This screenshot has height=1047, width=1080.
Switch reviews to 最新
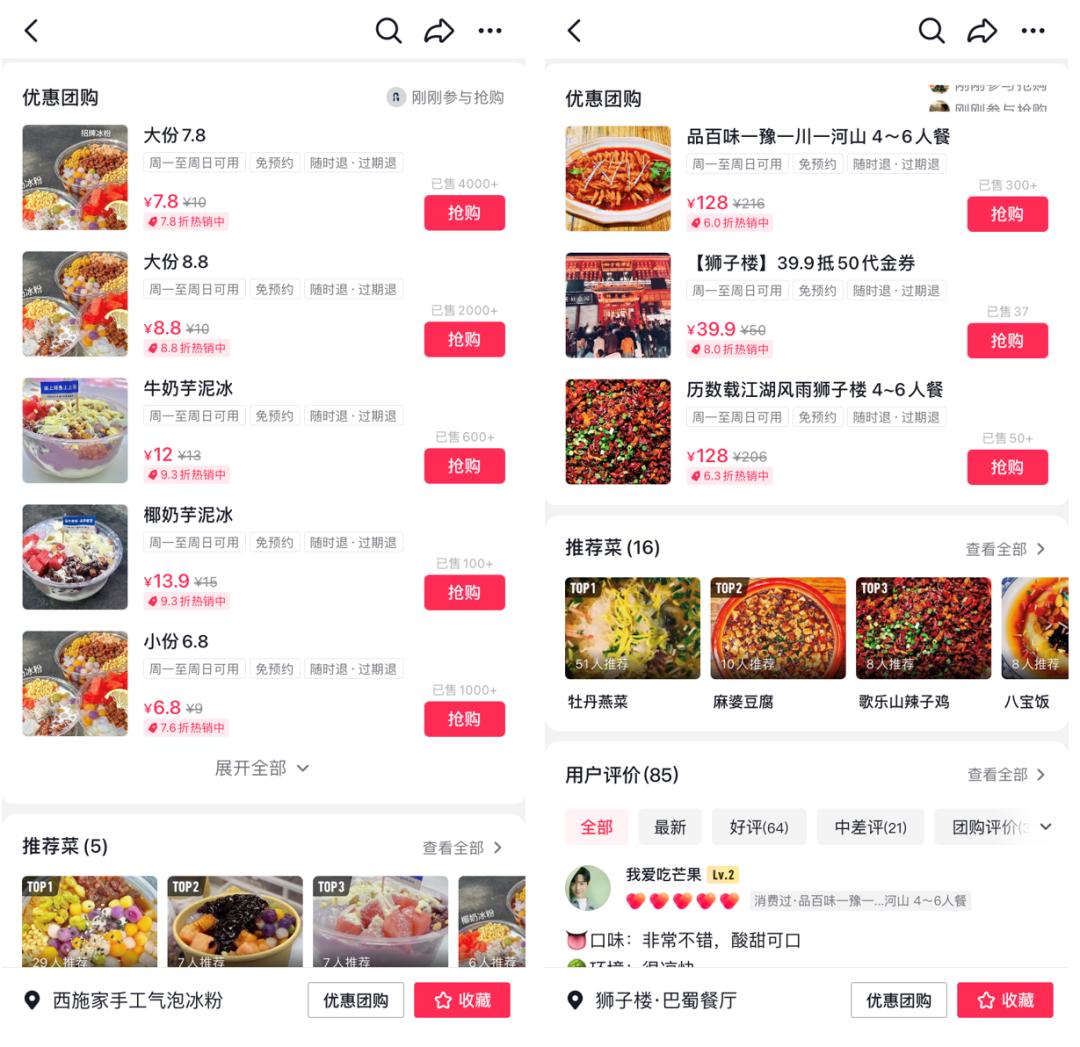[x=670, y=827]
